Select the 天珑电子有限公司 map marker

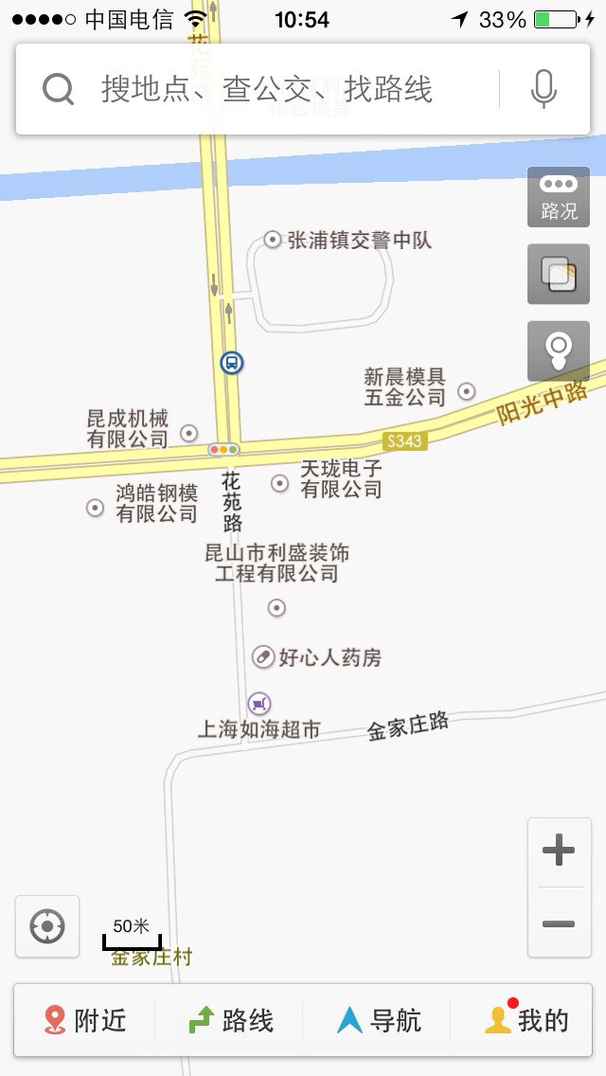click(279, 483)
